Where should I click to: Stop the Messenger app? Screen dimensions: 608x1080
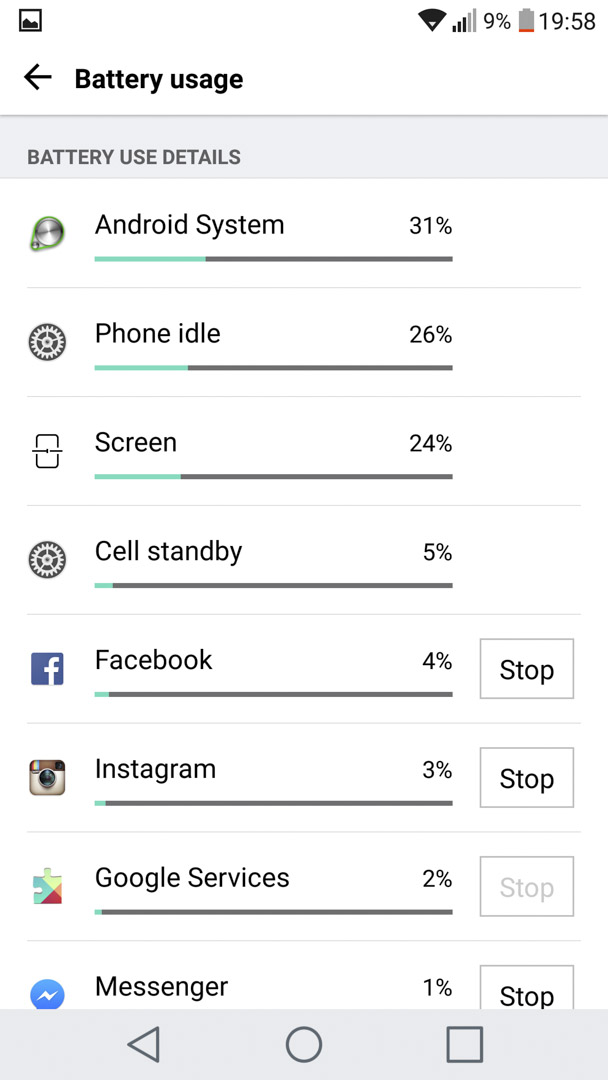[x=527, y=988]
